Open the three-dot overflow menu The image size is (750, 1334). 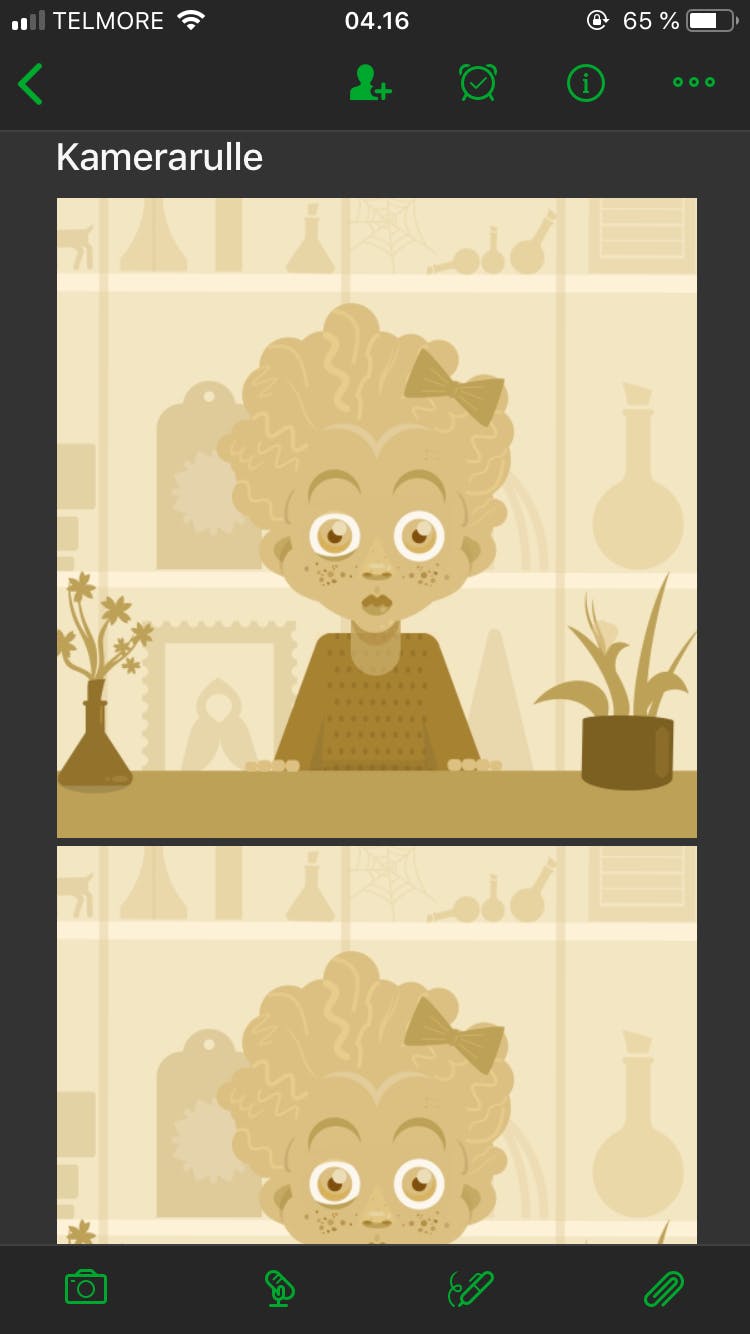coord(694,83)
